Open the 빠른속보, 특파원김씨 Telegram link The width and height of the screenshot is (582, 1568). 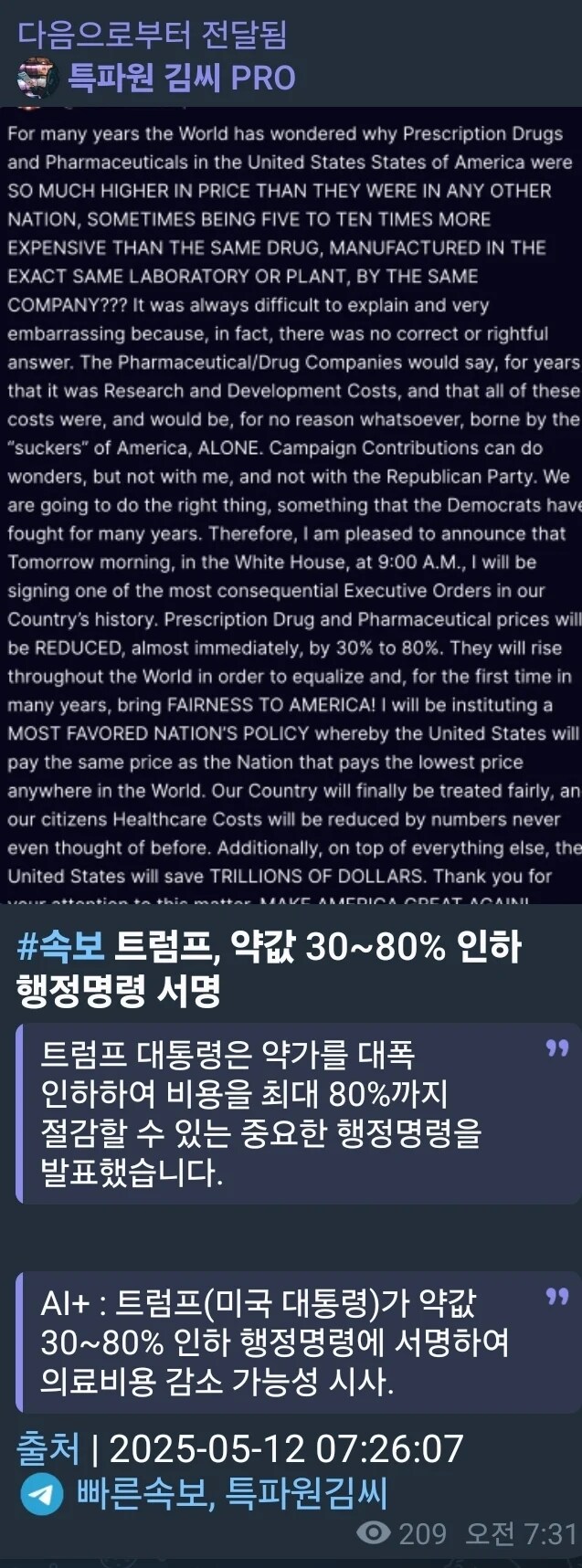click(232, 1494)
